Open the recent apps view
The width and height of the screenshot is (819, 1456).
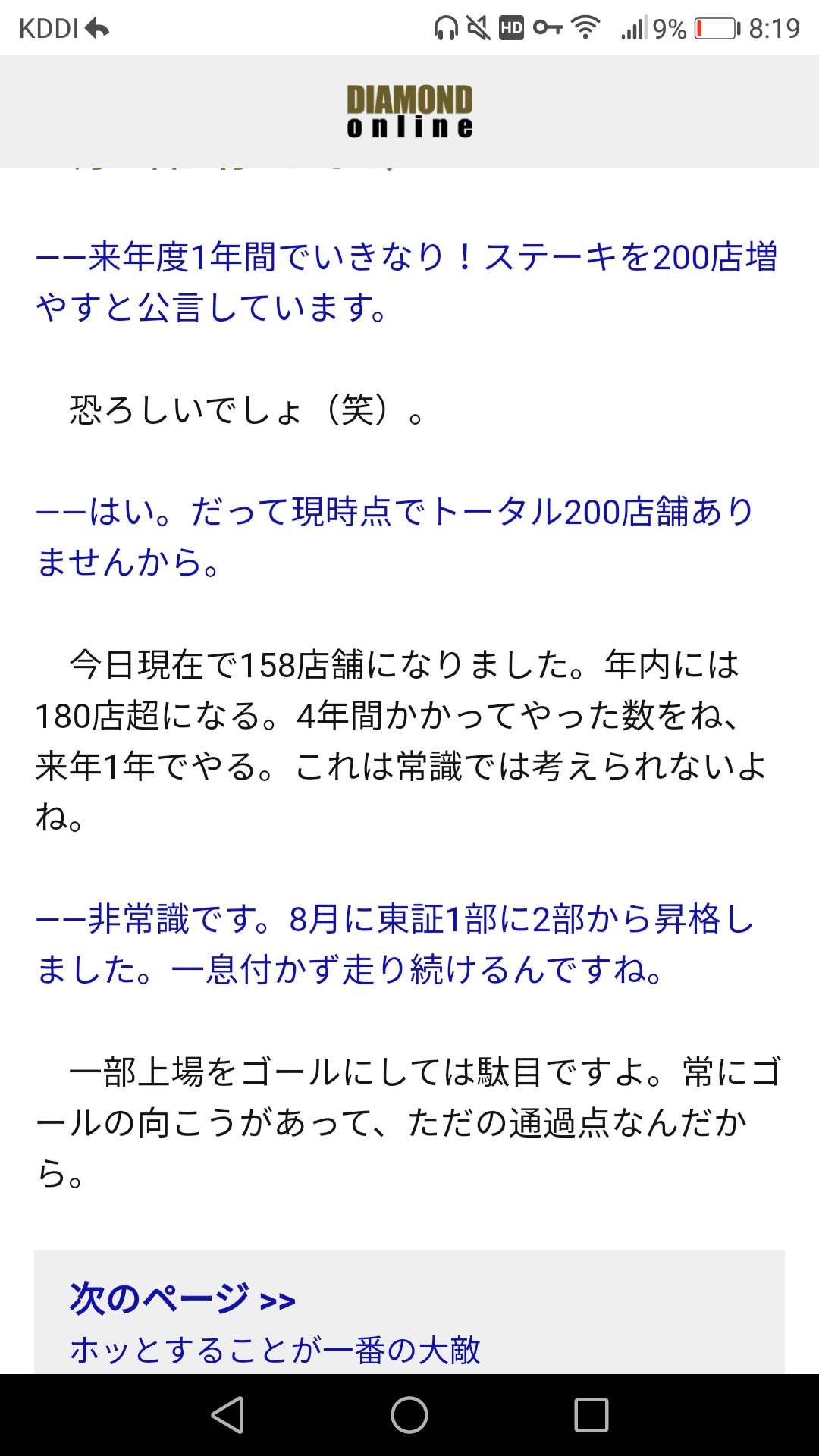(591, 1415)
